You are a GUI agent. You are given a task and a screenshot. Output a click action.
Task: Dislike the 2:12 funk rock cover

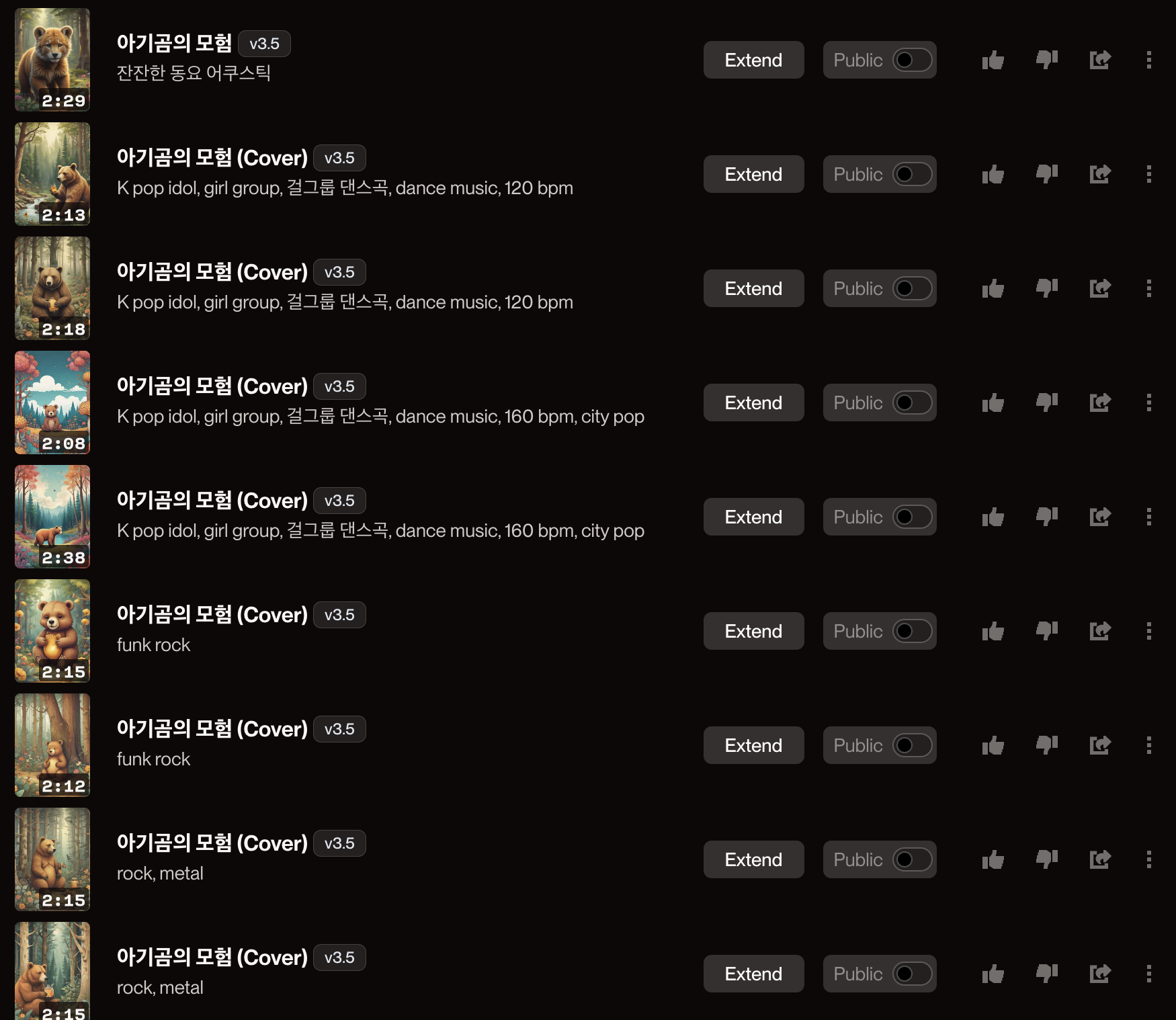(x=1046, y=745)
